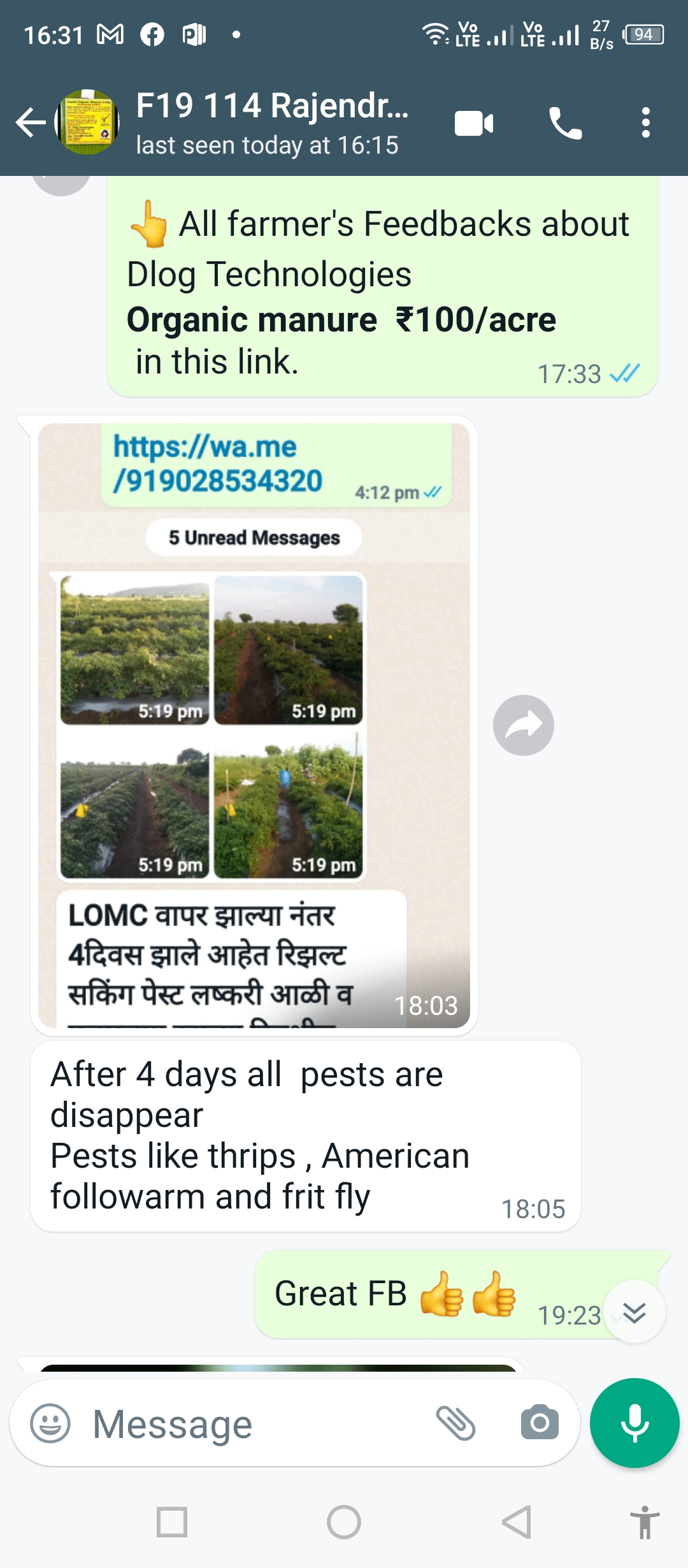Open the emoji picker
The height and width of the screenshot is (1568, 688).
(x=50, y=1423)
